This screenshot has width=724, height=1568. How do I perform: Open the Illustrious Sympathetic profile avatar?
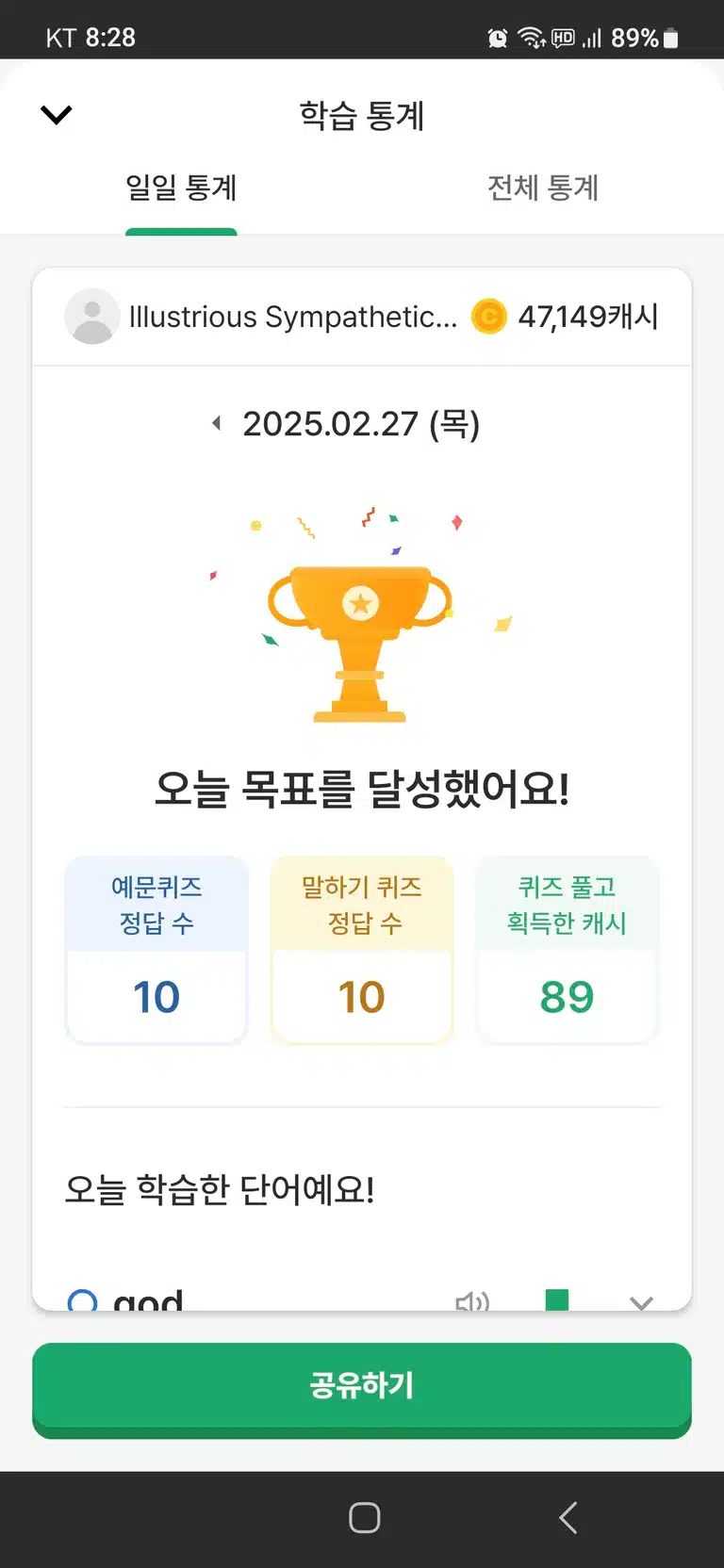coord(91,317)
